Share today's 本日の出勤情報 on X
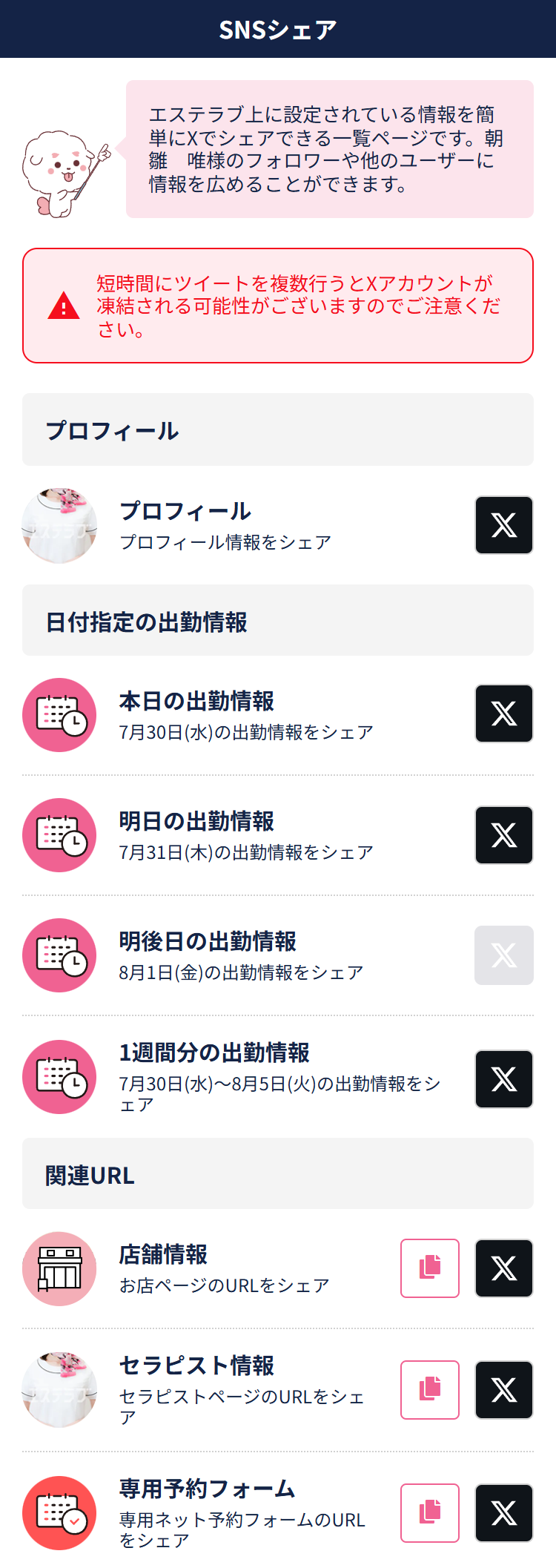 tap(504, 714)
